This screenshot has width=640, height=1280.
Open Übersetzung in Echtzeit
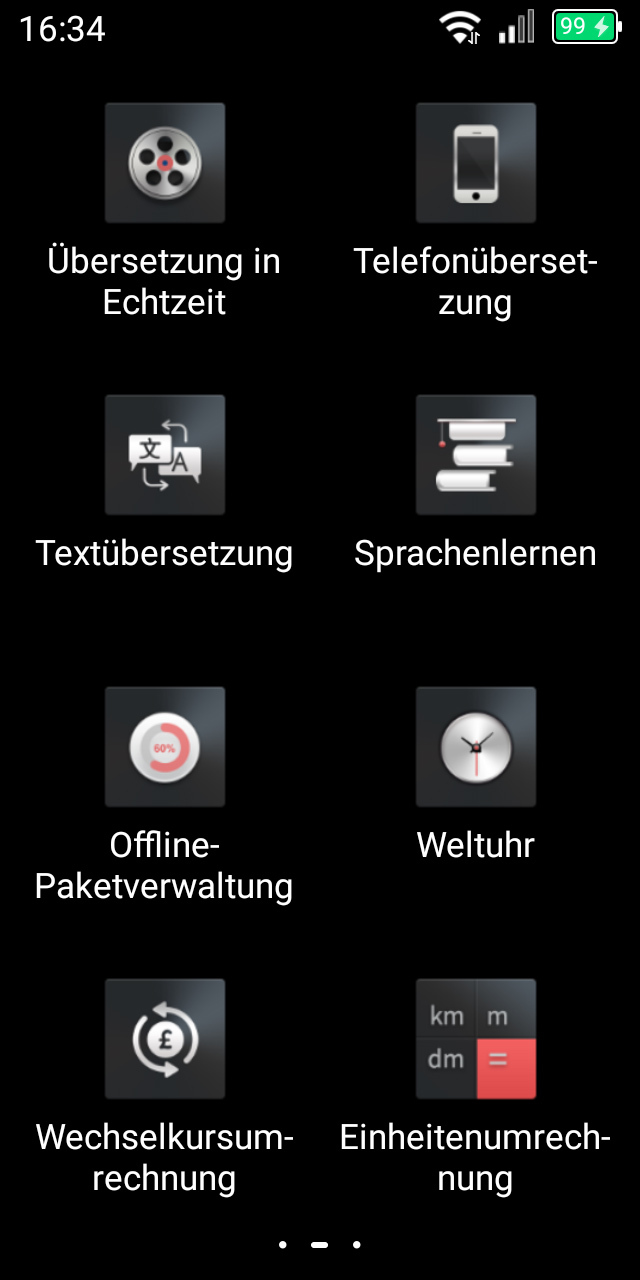[165, 163]
